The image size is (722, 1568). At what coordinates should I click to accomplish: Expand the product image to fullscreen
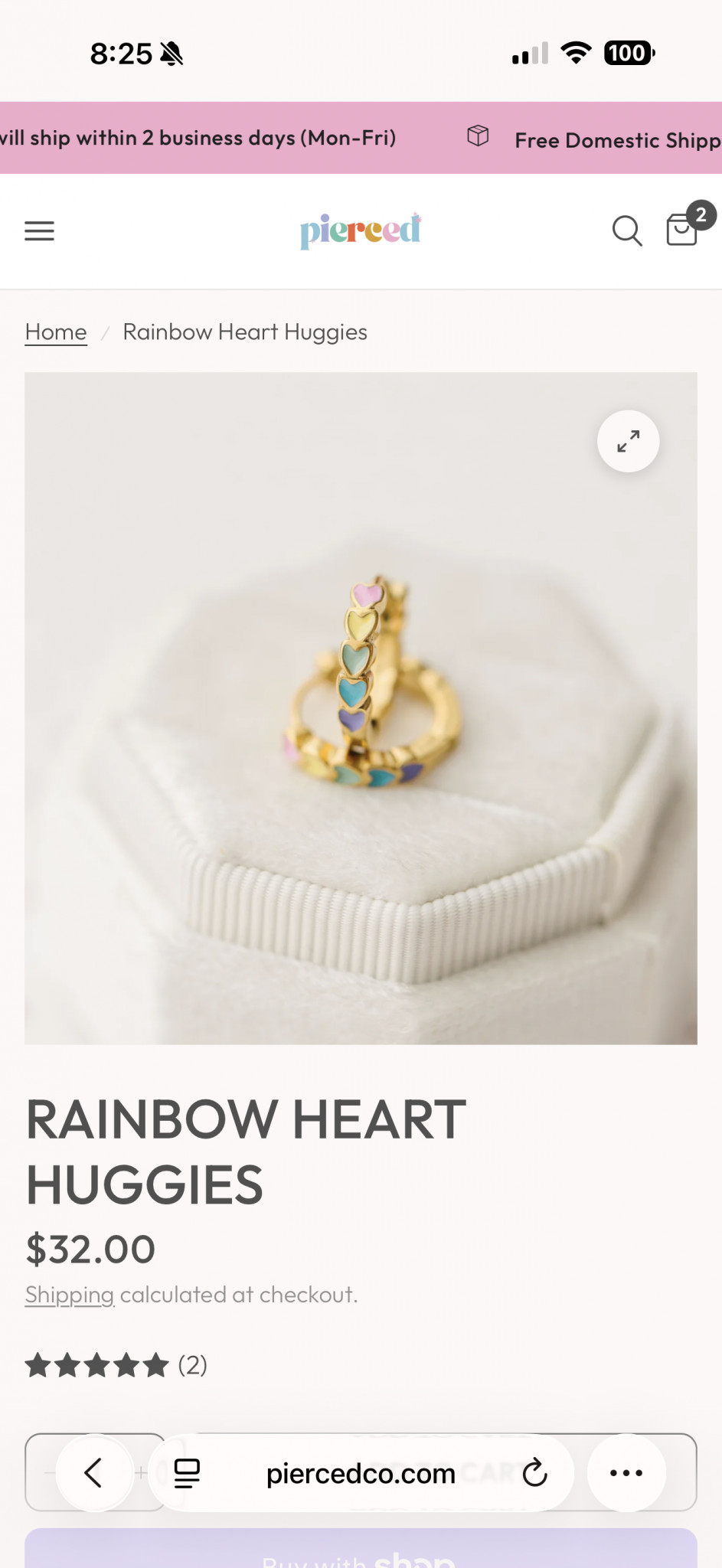coord(628,442)
